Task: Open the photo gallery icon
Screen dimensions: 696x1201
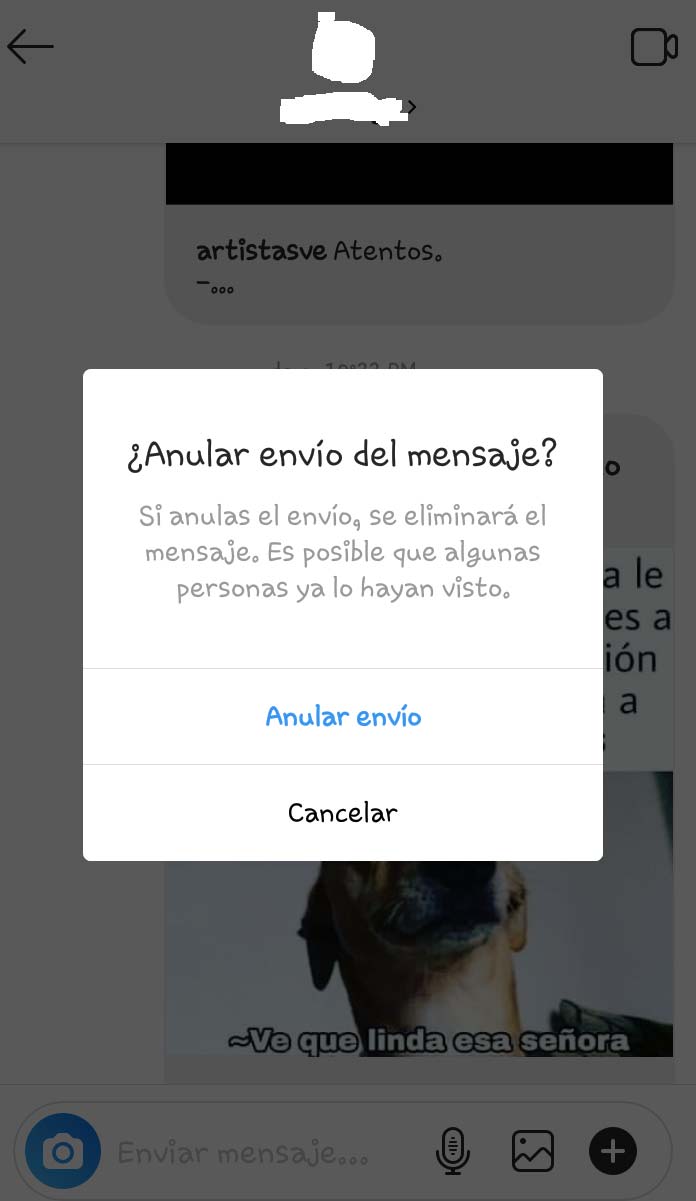Action: pos(533,1152)
